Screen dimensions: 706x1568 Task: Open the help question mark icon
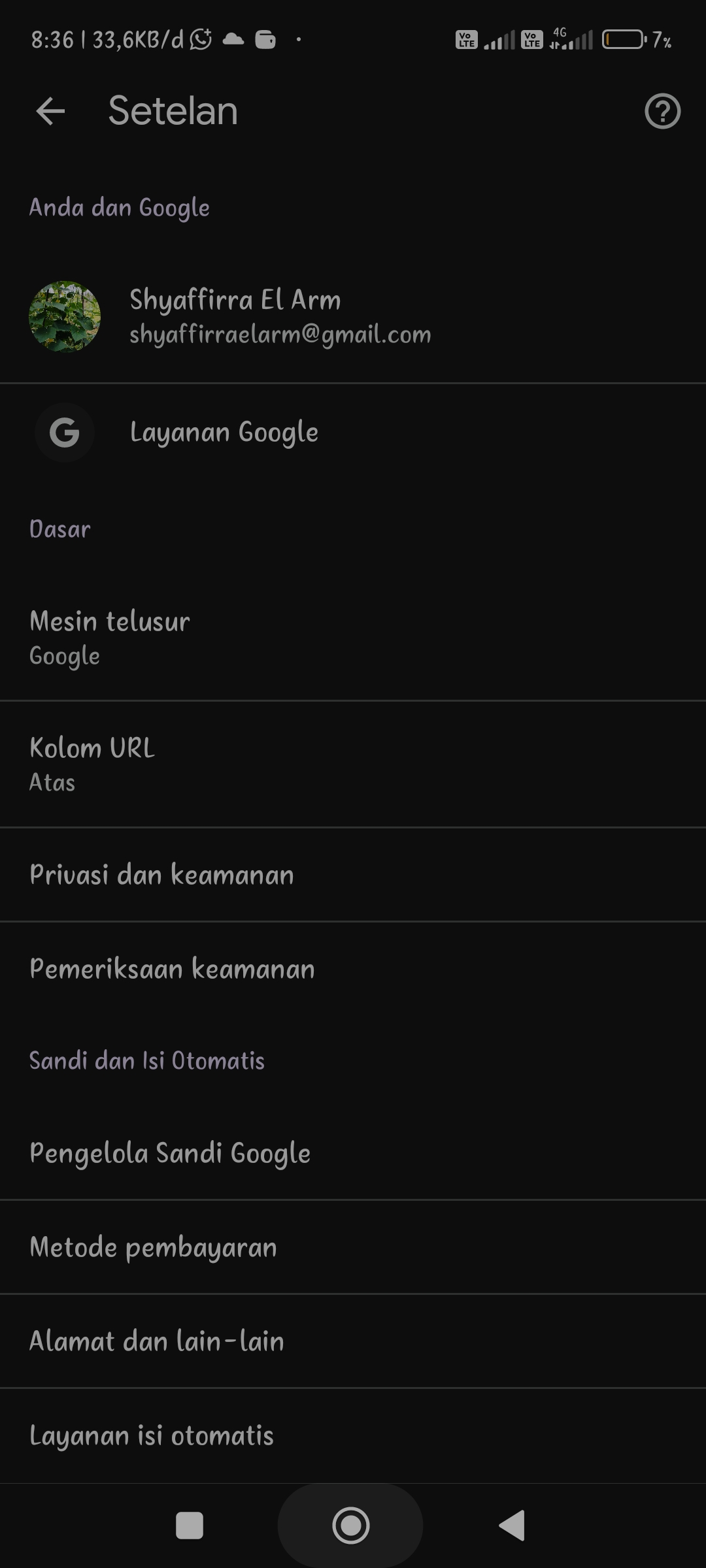(x=662, y=111)
